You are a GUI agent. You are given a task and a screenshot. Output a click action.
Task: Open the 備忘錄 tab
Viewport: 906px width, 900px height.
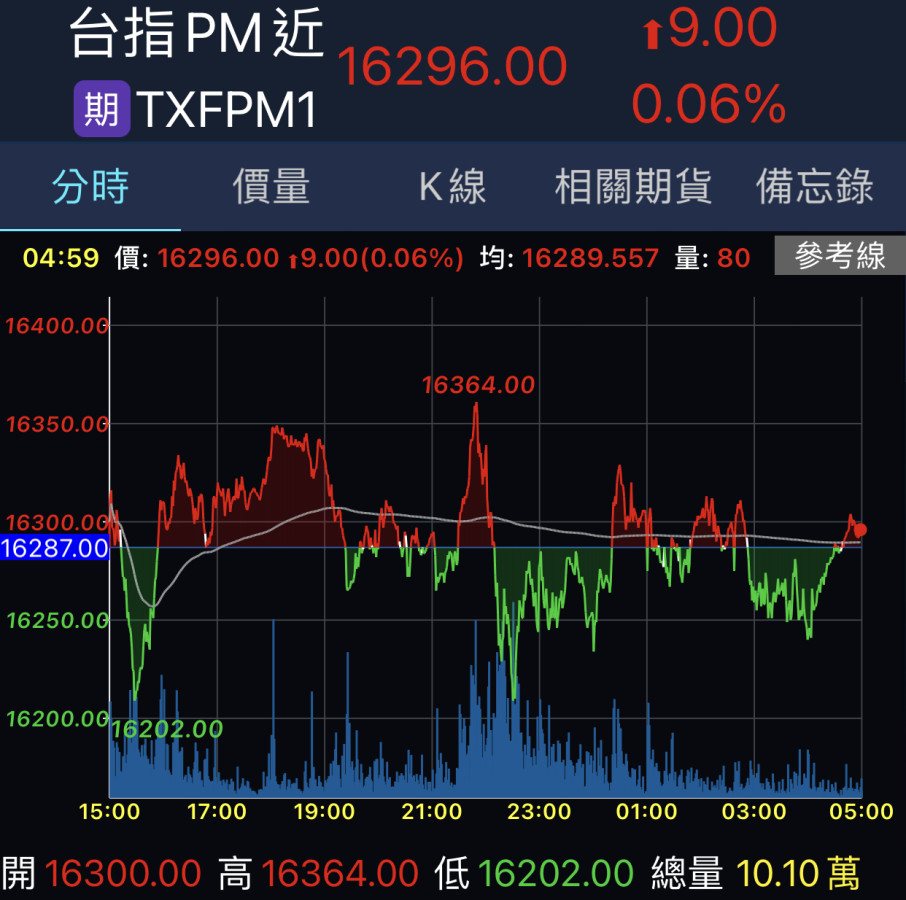coord(815,187)
